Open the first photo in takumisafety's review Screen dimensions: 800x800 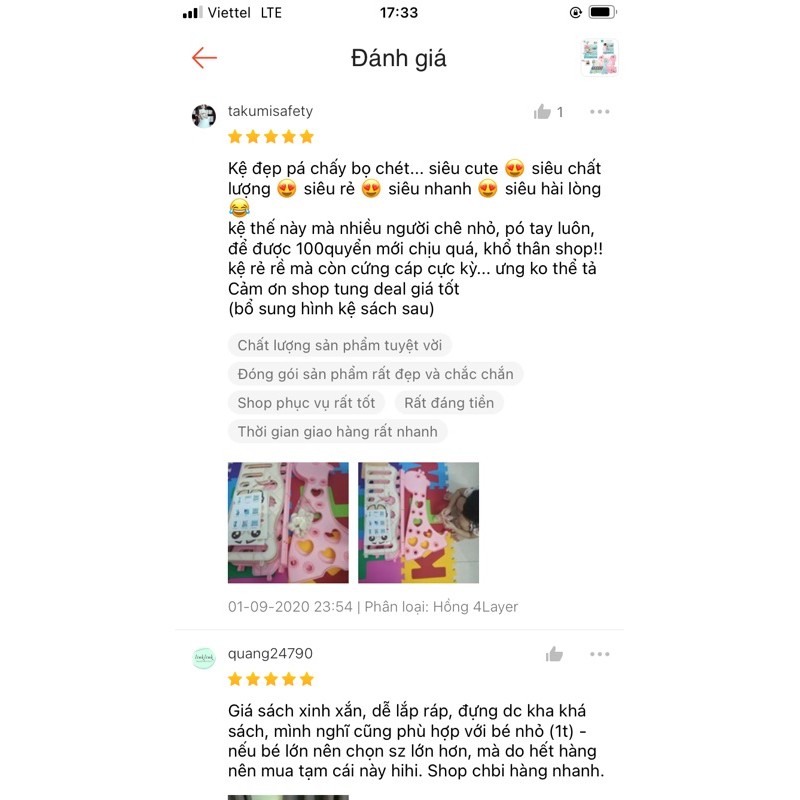(288, 522)
